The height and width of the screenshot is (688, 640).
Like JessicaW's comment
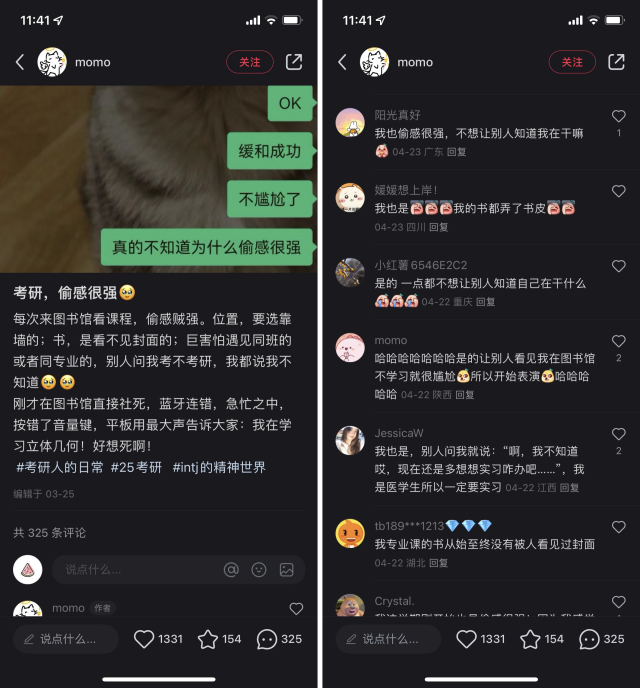click(618, 435)
